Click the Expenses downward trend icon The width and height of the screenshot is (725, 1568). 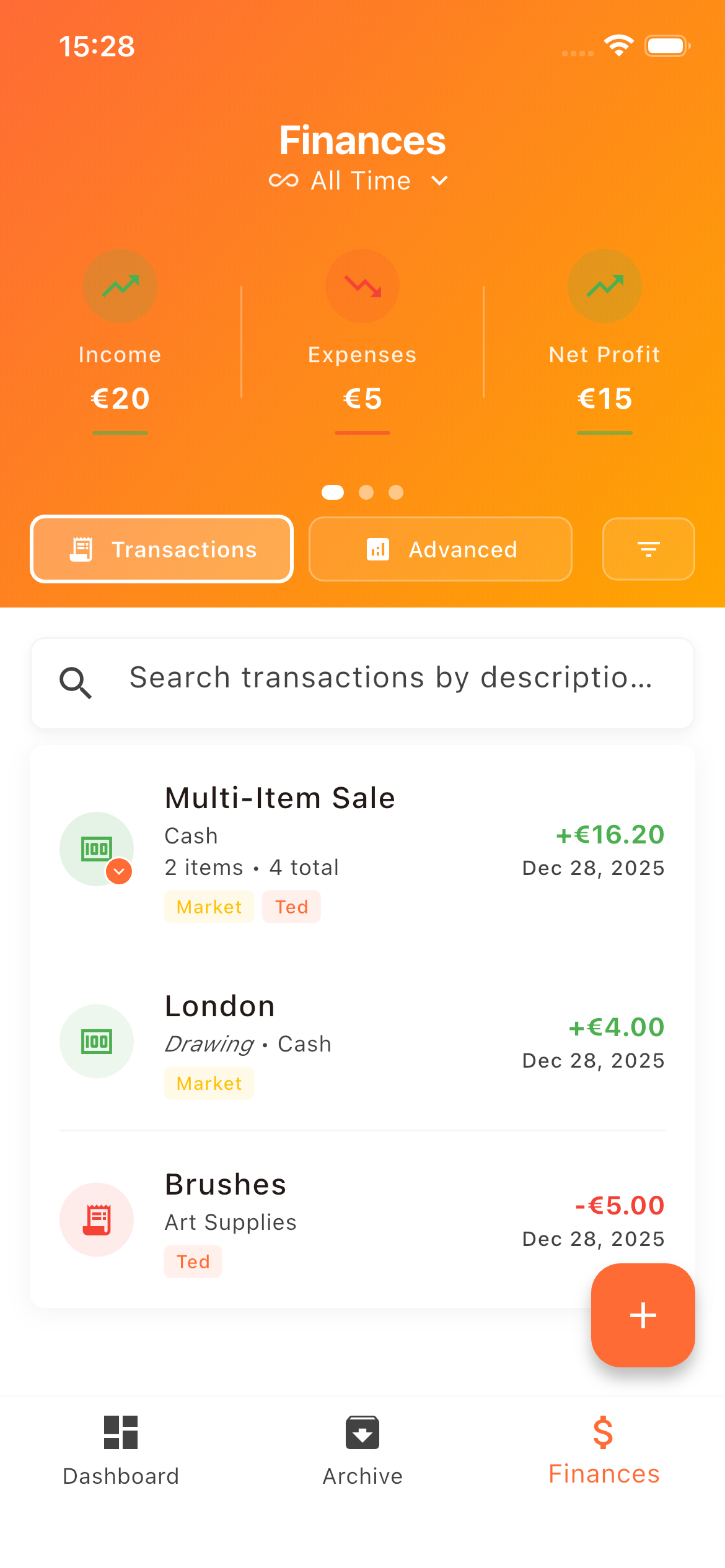362,285
